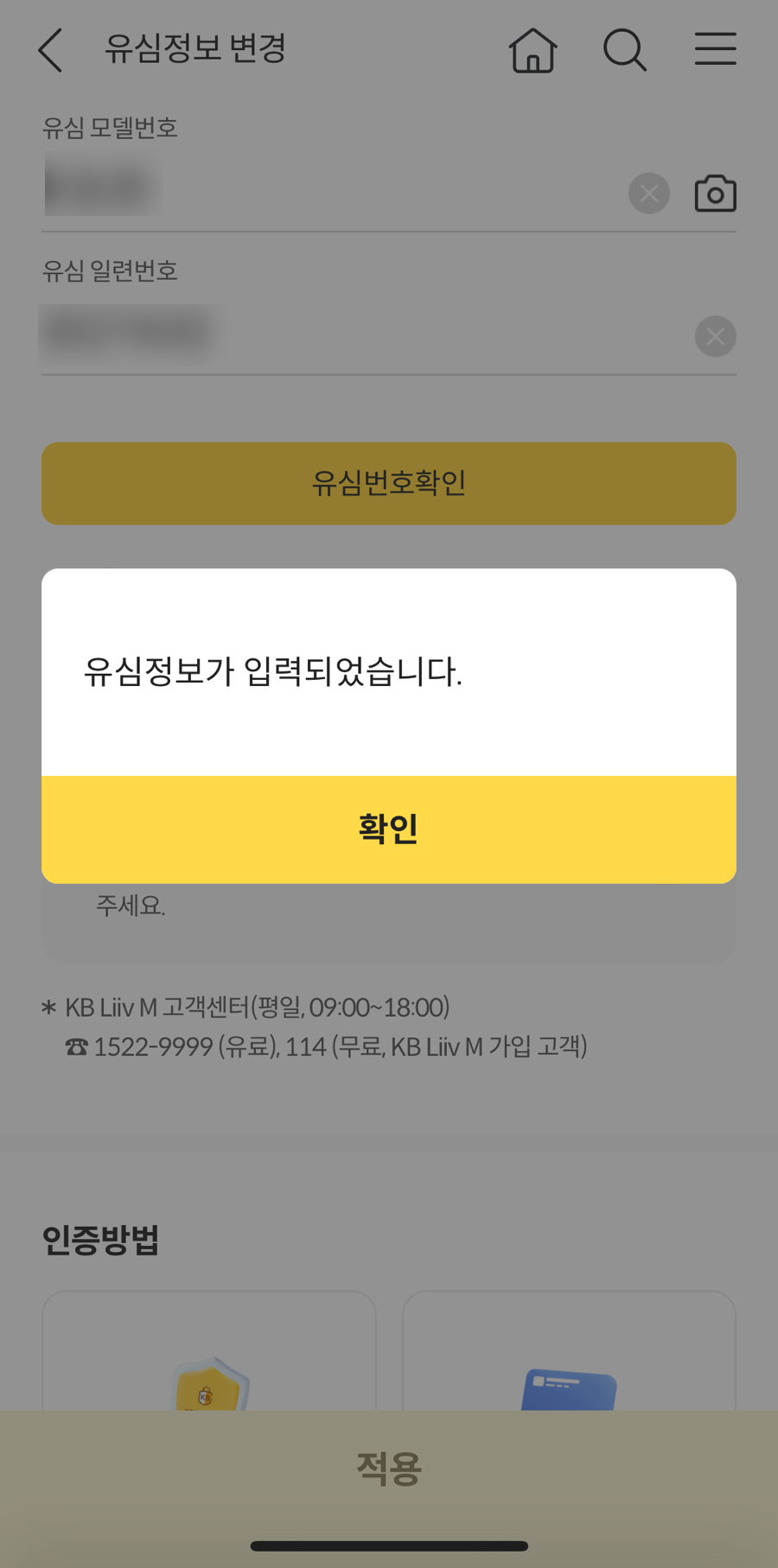Viewport: 778px width, 1568px height.
Task: Select the KB shield authentication method card
Action: [x=209, y=1351]
